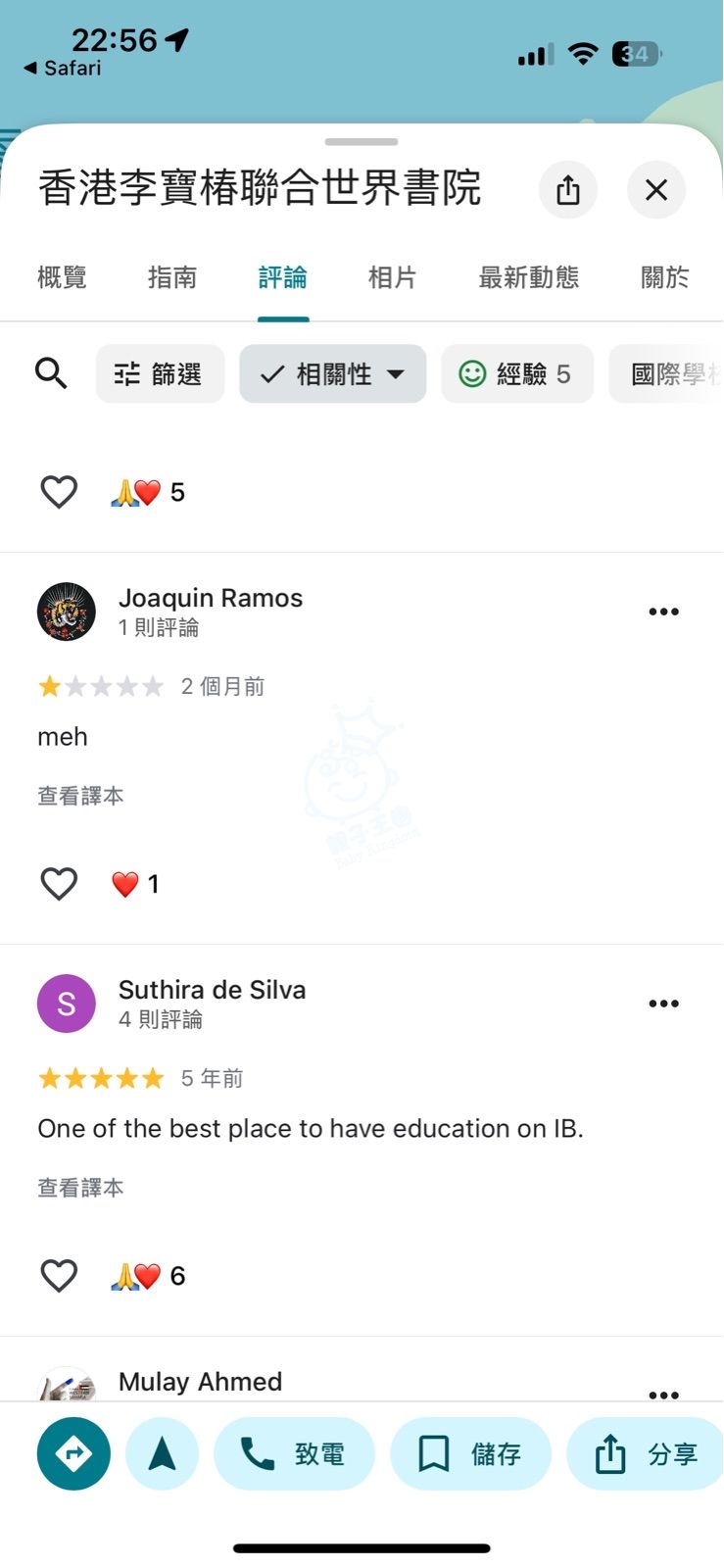Open the 相片 tab

click(x=392, y=277)
